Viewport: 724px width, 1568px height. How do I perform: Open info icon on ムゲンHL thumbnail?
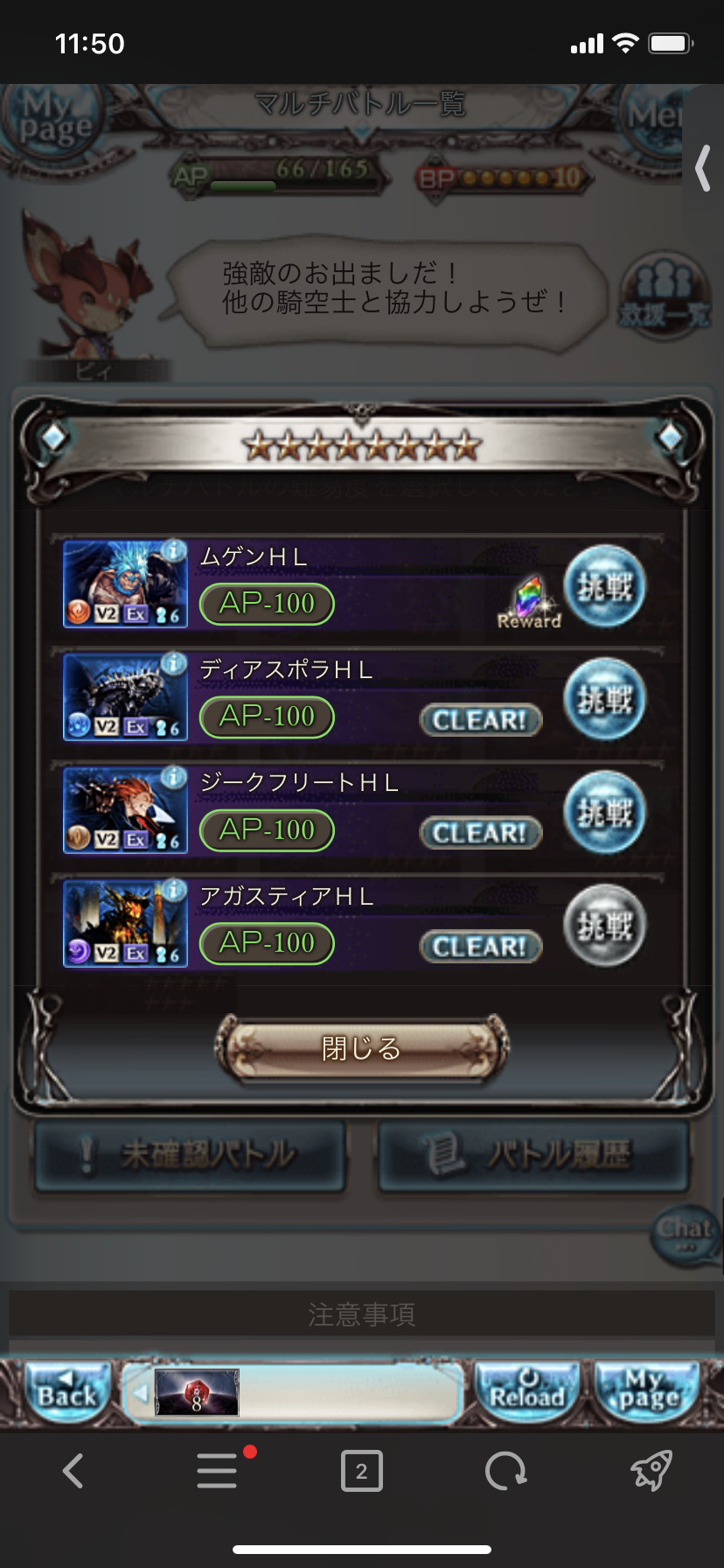coord(174,550)
